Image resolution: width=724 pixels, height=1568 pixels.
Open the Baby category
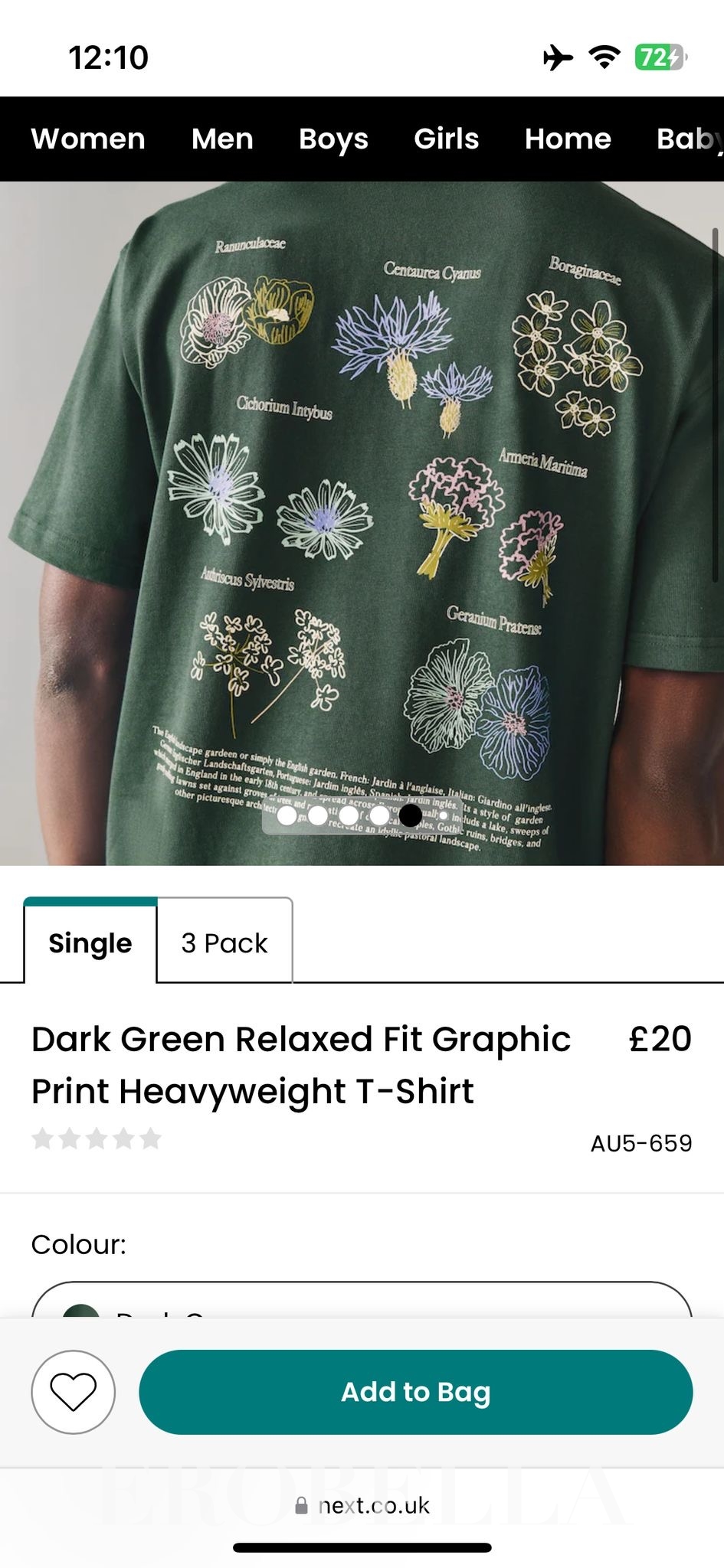[688, 139]
